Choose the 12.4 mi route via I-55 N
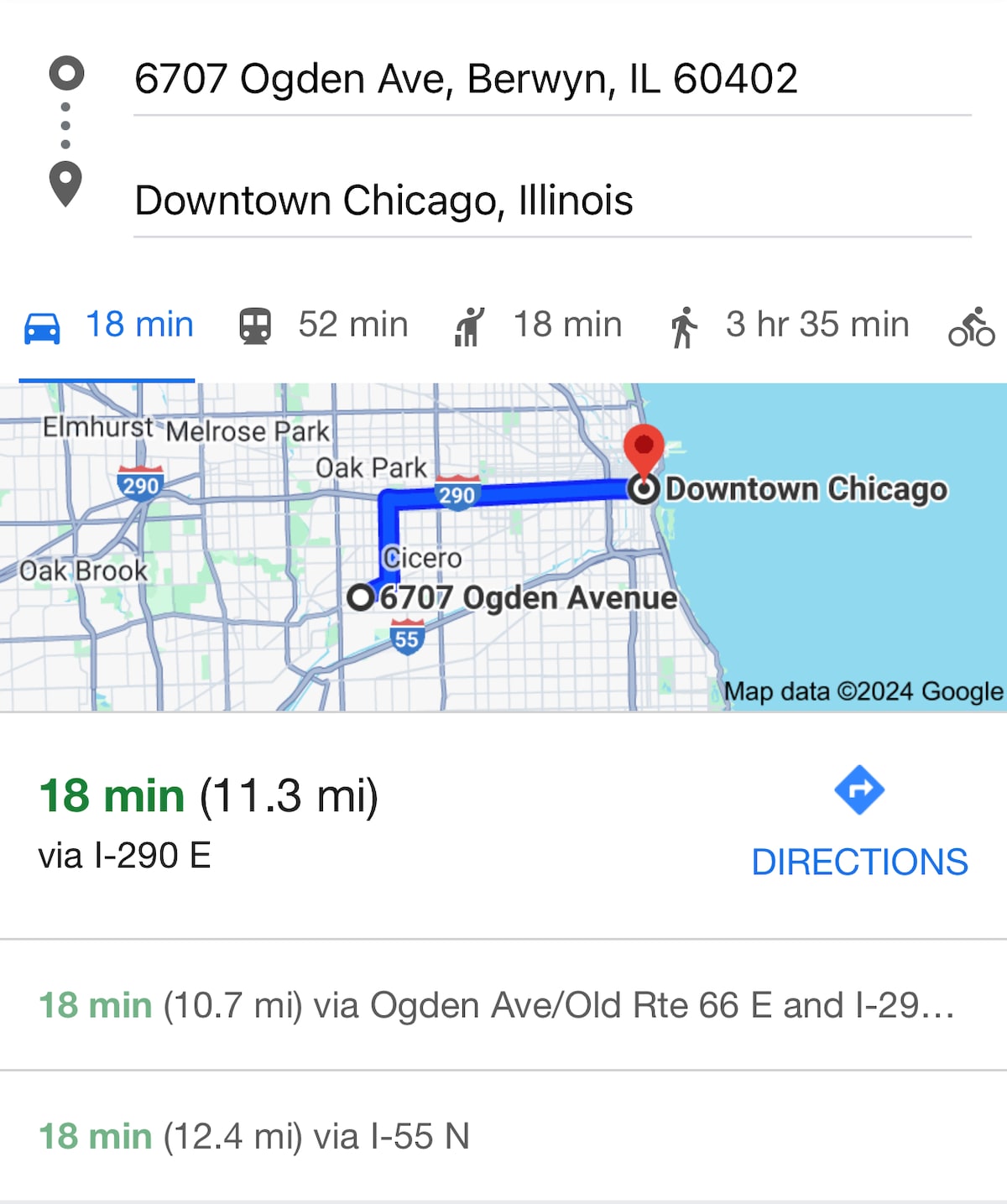This screenshot has width=1007, height=1204. [x=255, y=1137]
